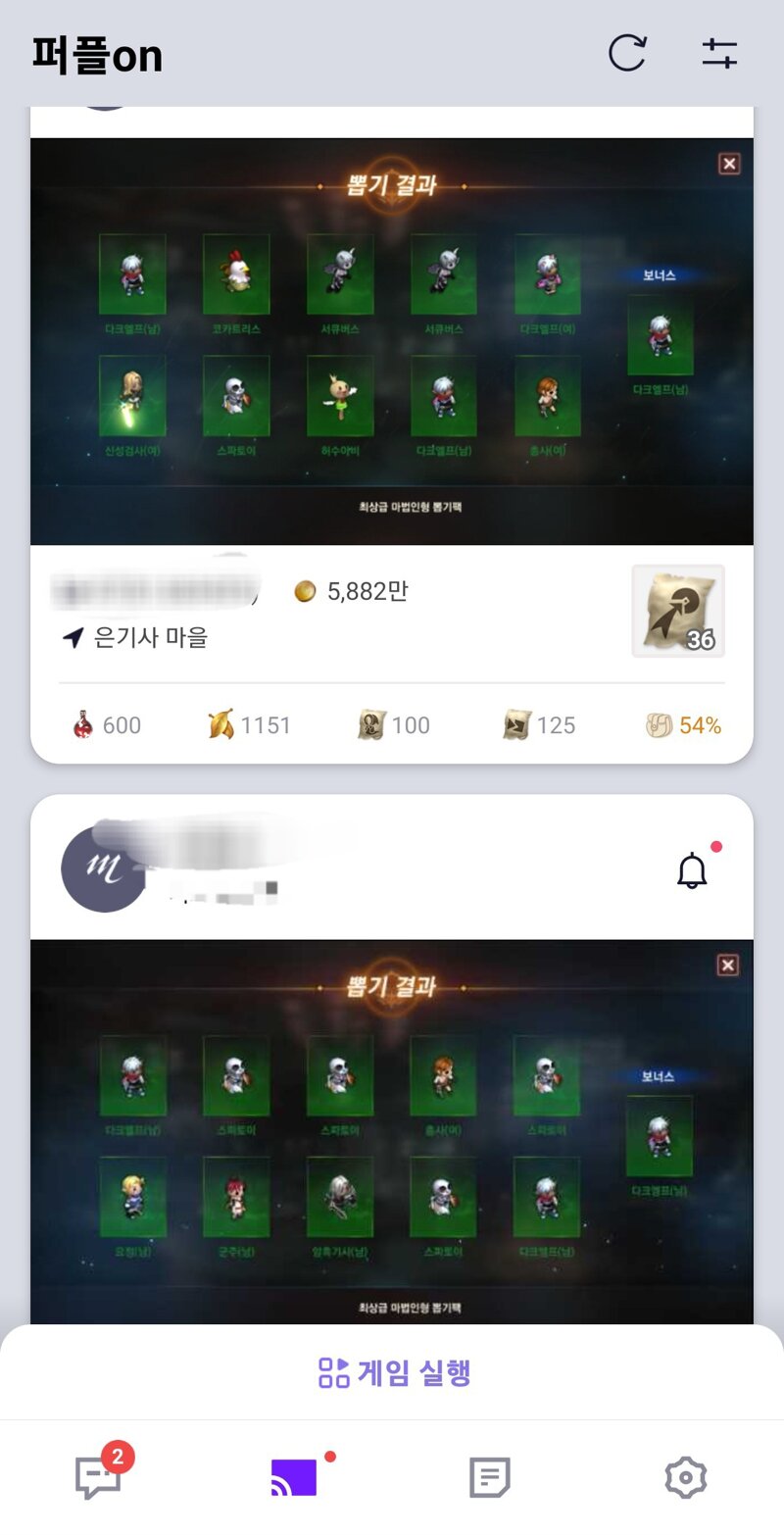
Task: Open the settings gear tab
Action: (685, 1476)
